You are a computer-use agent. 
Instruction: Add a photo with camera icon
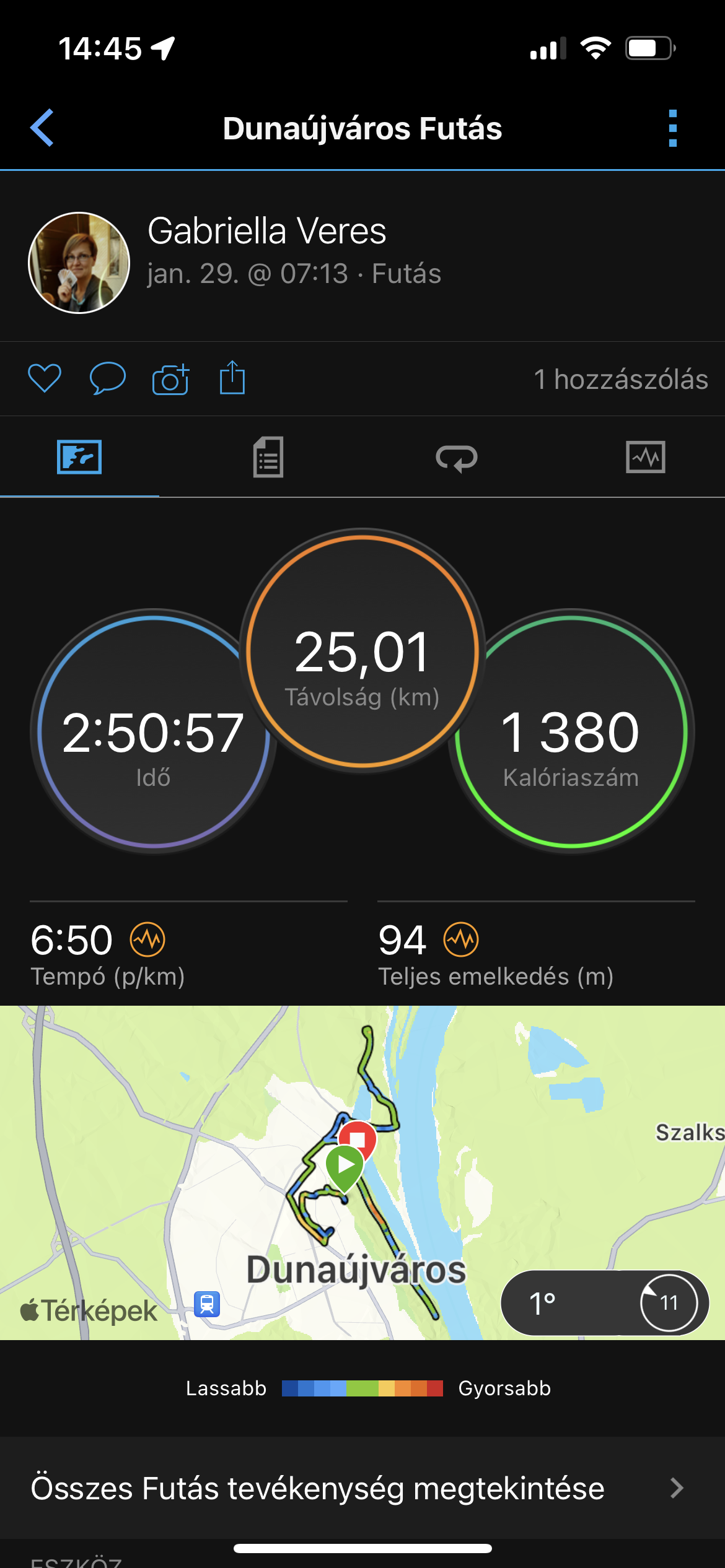(170, 379)
